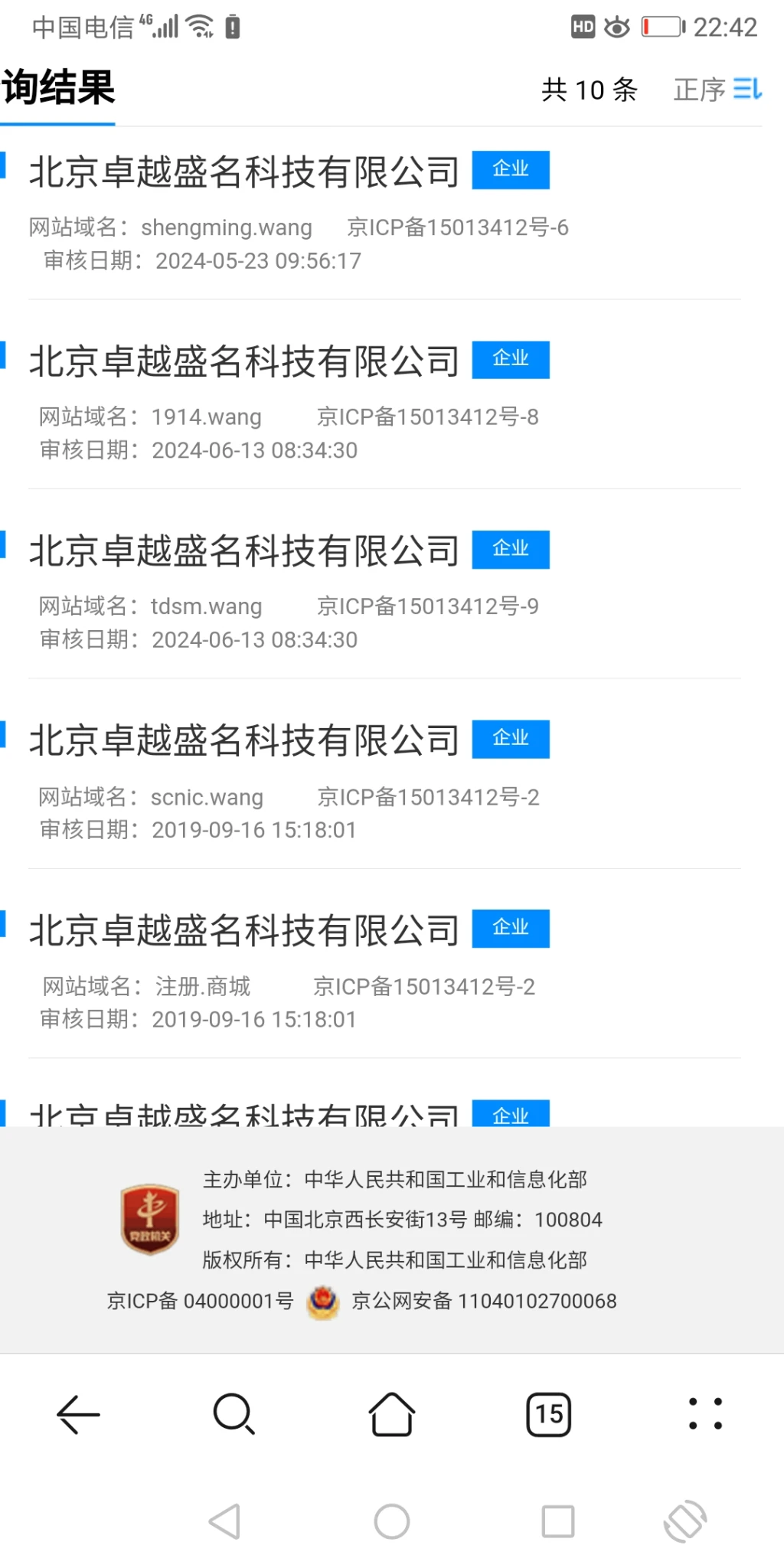
Task: Open the tab switcher showing 15
Action: pos(548,1414)
